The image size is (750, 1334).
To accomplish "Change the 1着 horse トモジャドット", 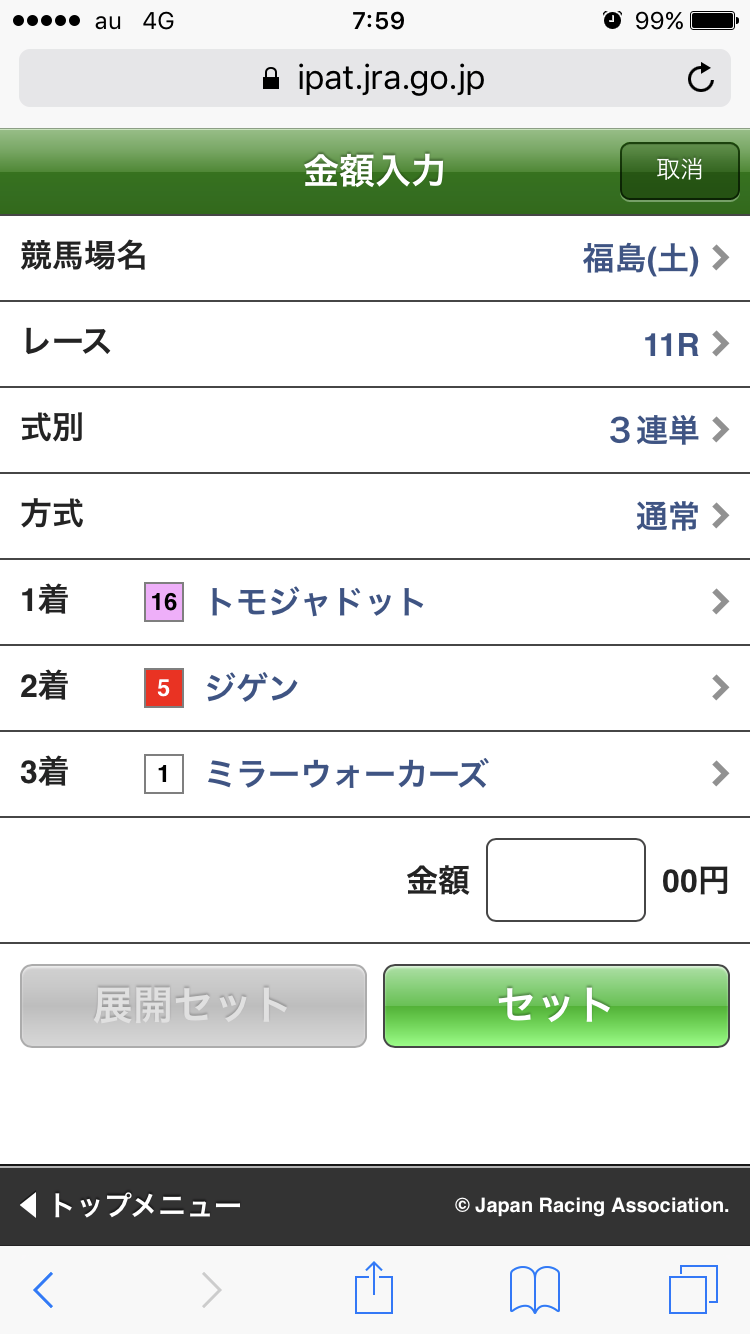I will [375, 601].
